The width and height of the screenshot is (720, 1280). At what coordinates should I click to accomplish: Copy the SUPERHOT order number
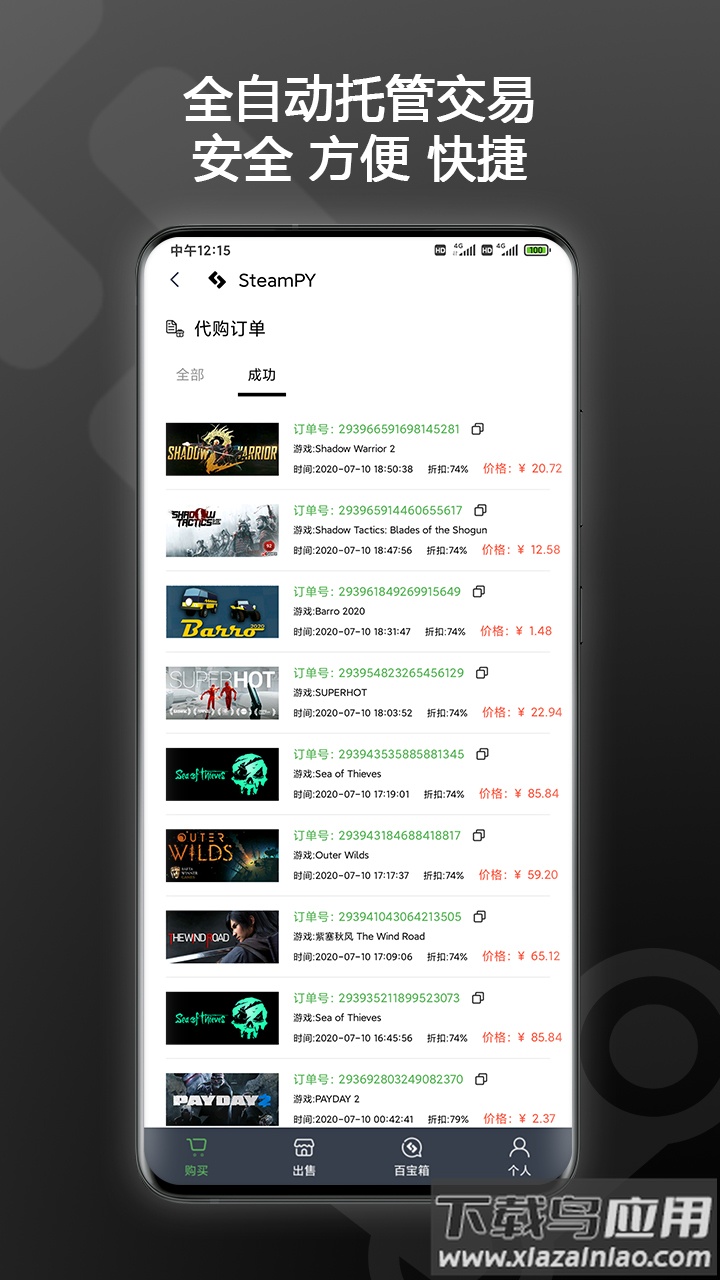pos(483,673)
